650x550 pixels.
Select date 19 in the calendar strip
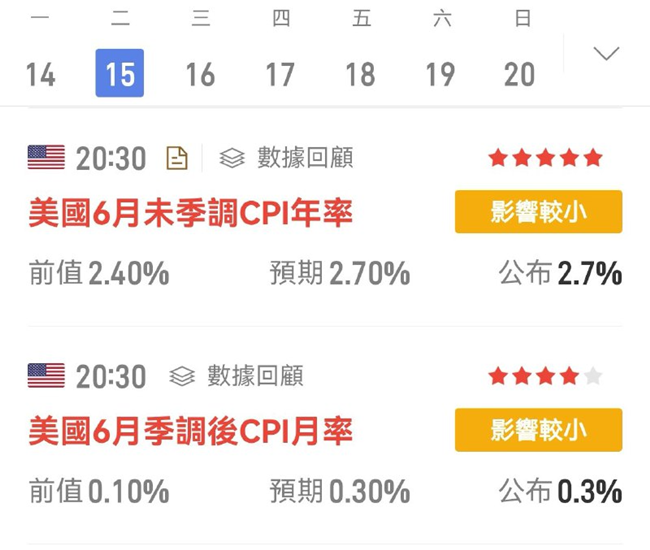[440, 74]
